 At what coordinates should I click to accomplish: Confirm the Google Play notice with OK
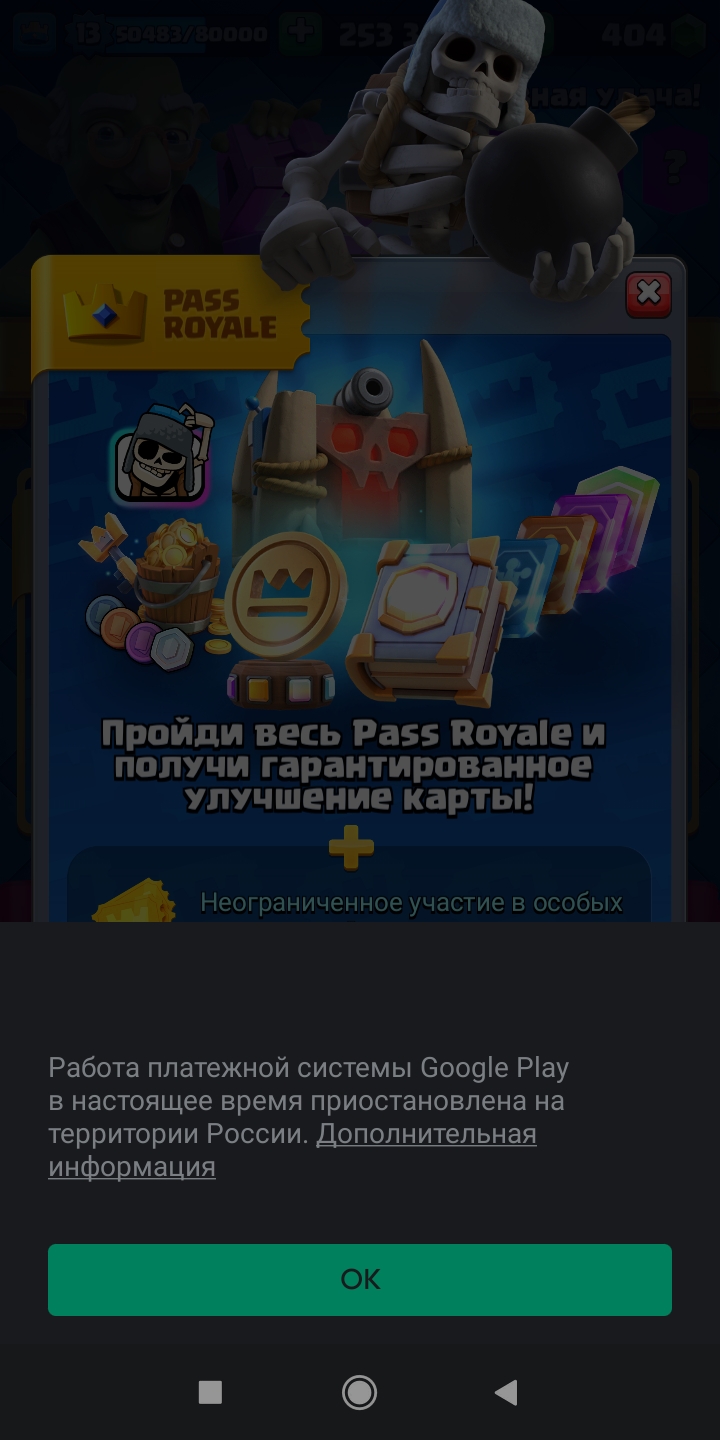pos(360,1279)
